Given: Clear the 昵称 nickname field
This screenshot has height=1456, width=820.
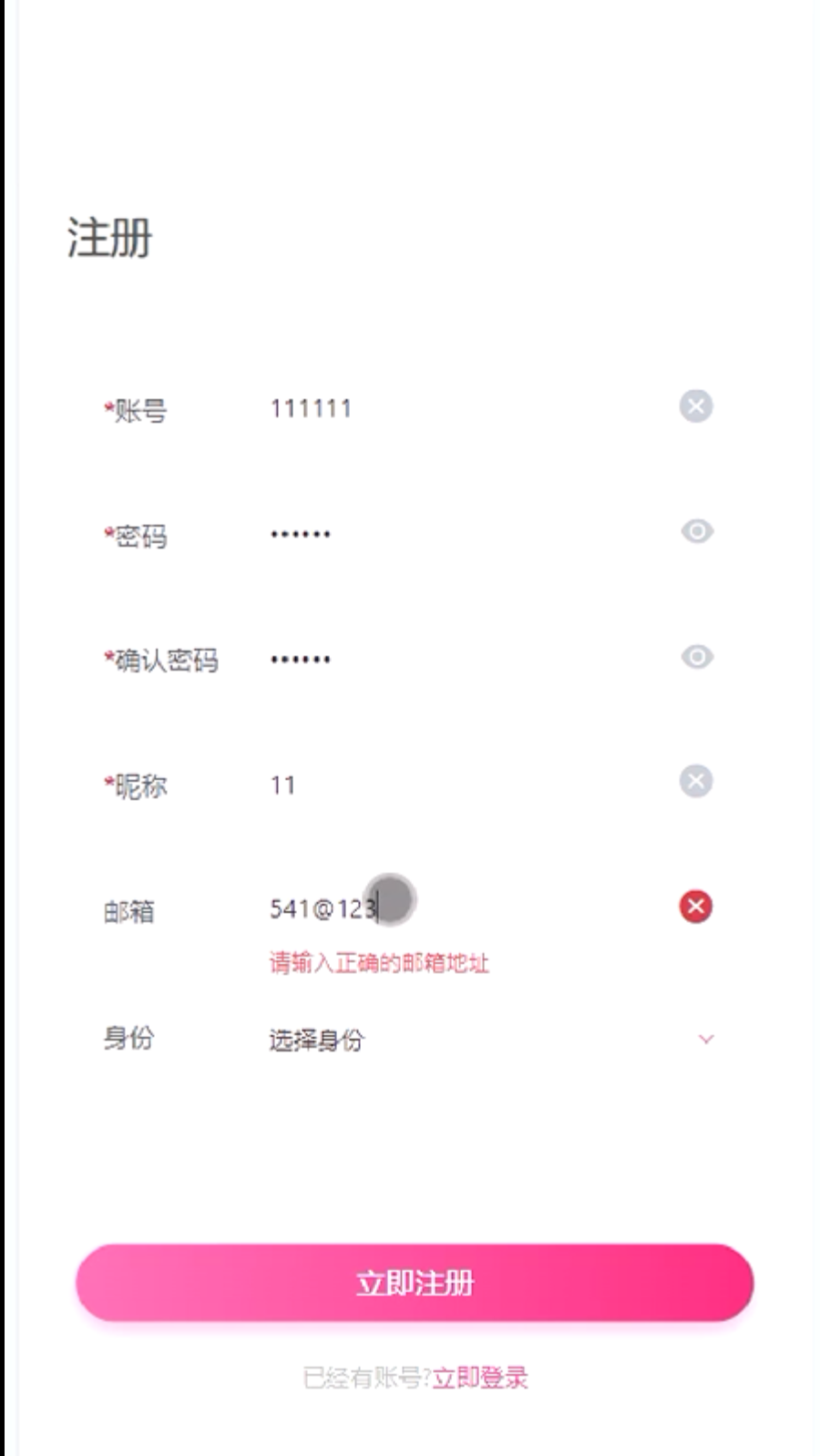Looking at the screenshot, I should pyautogui.click(x=695, y=781).
